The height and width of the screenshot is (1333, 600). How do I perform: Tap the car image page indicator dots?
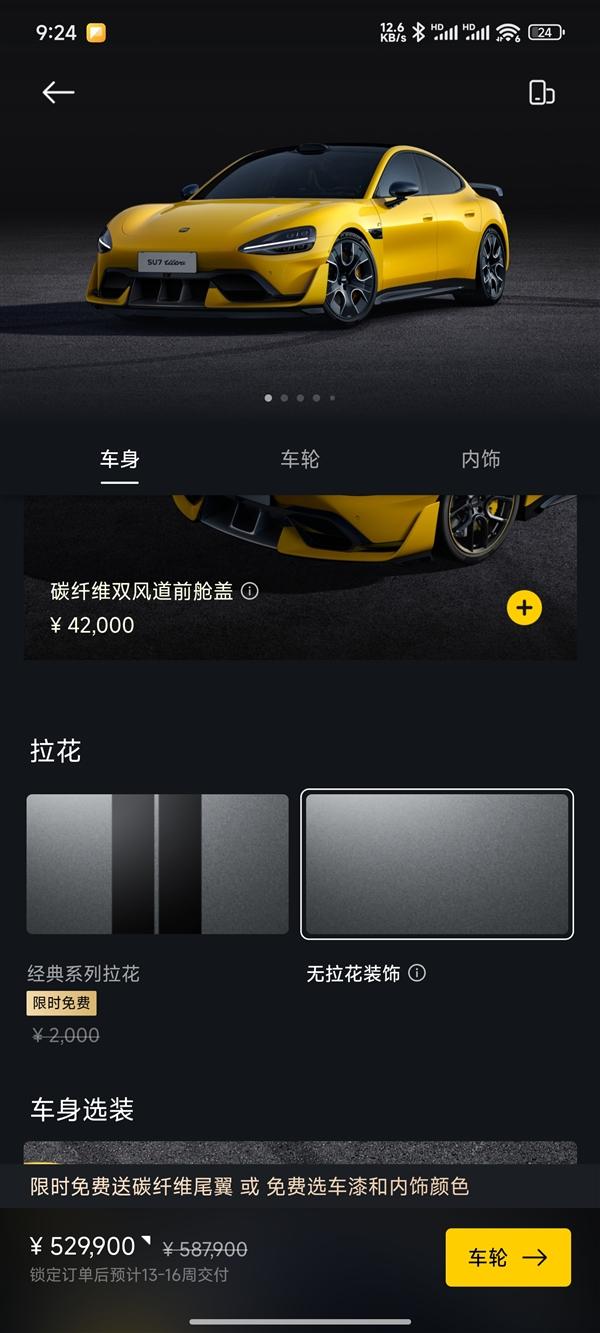300,398
